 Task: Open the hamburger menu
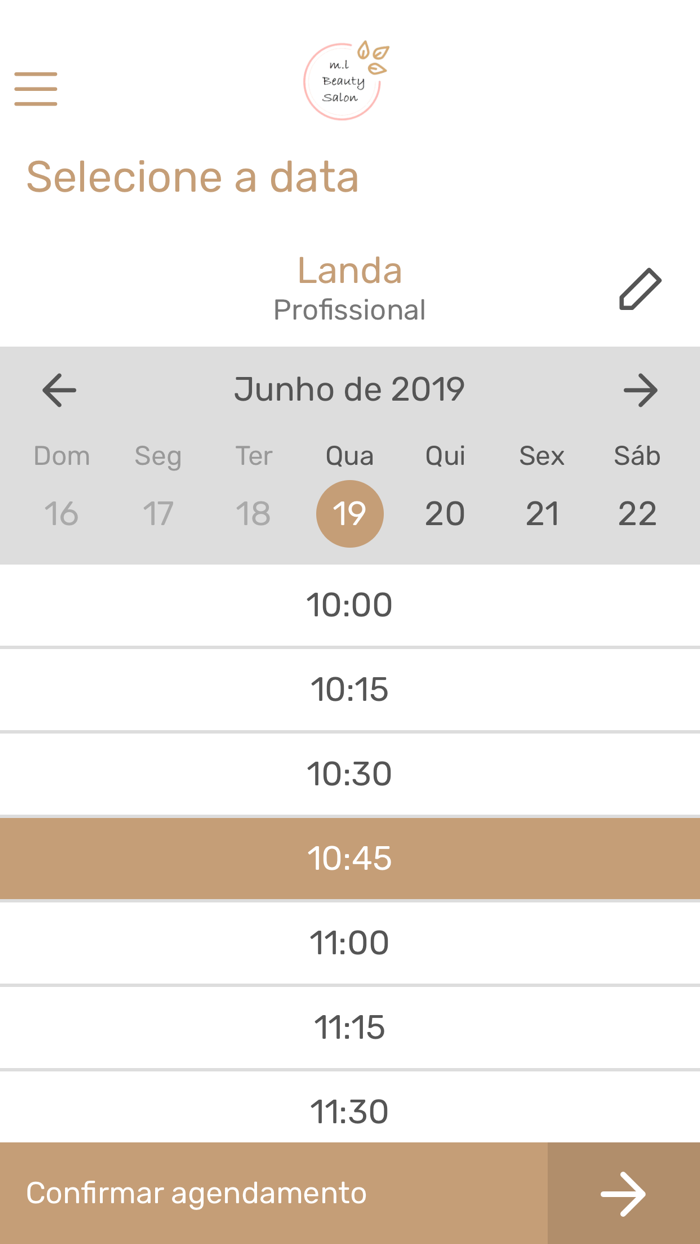coord(36,88)
